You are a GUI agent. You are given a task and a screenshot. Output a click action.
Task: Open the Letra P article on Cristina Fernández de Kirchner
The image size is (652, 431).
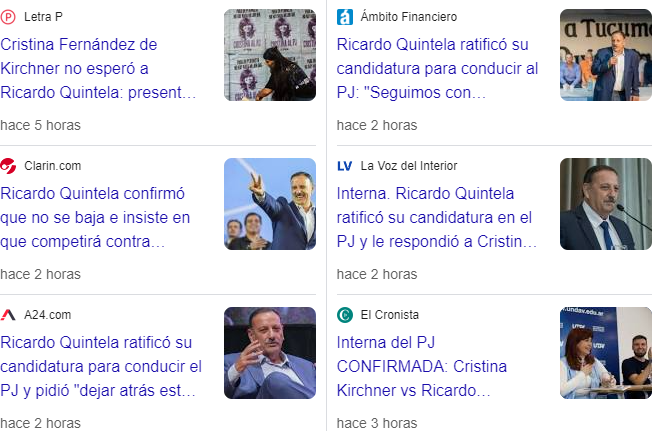click(100, 69)
